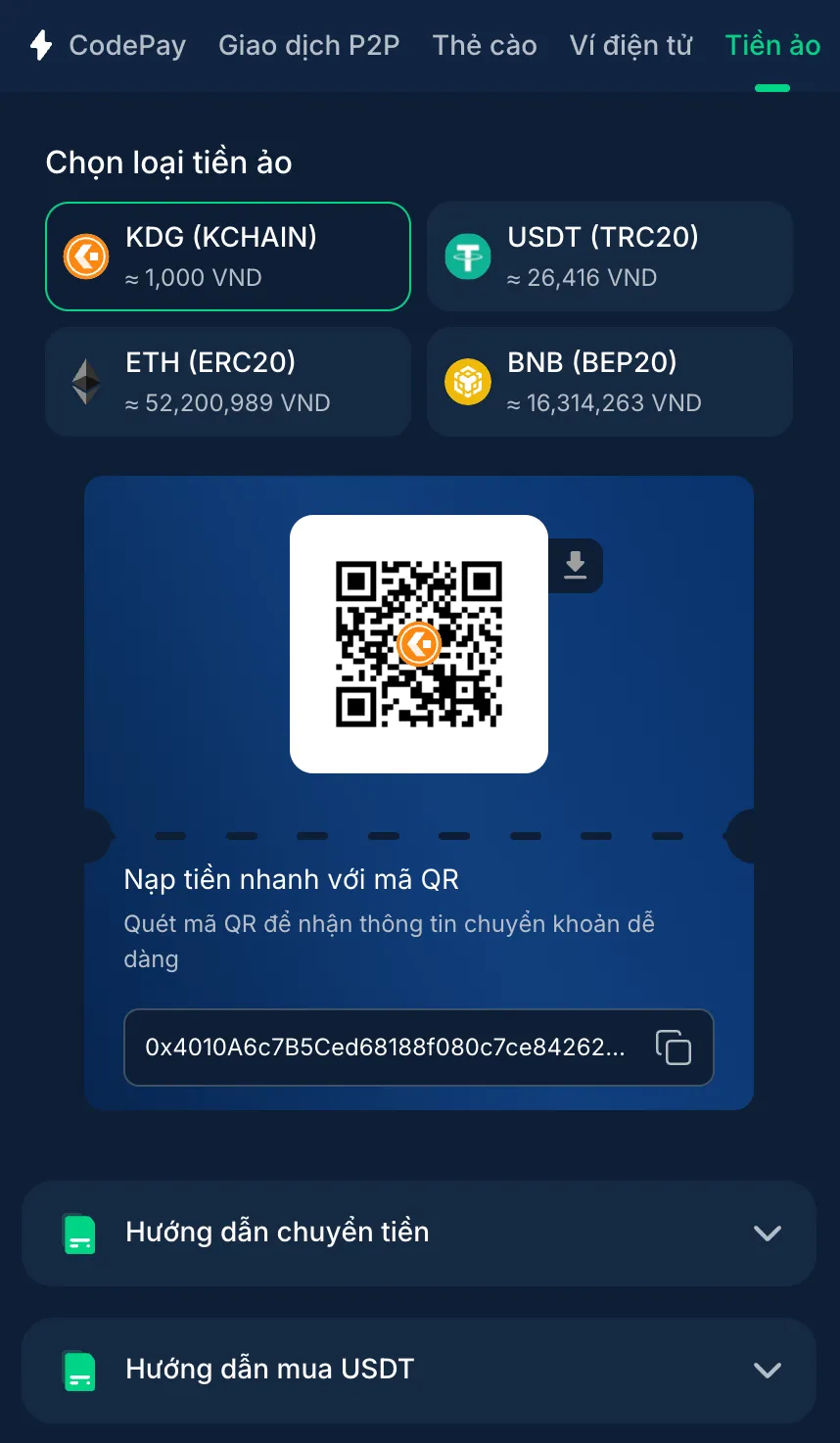The image size is (840, 1443).
Task: Select USDT (TRC20) currency
Action: coord(609,256)
